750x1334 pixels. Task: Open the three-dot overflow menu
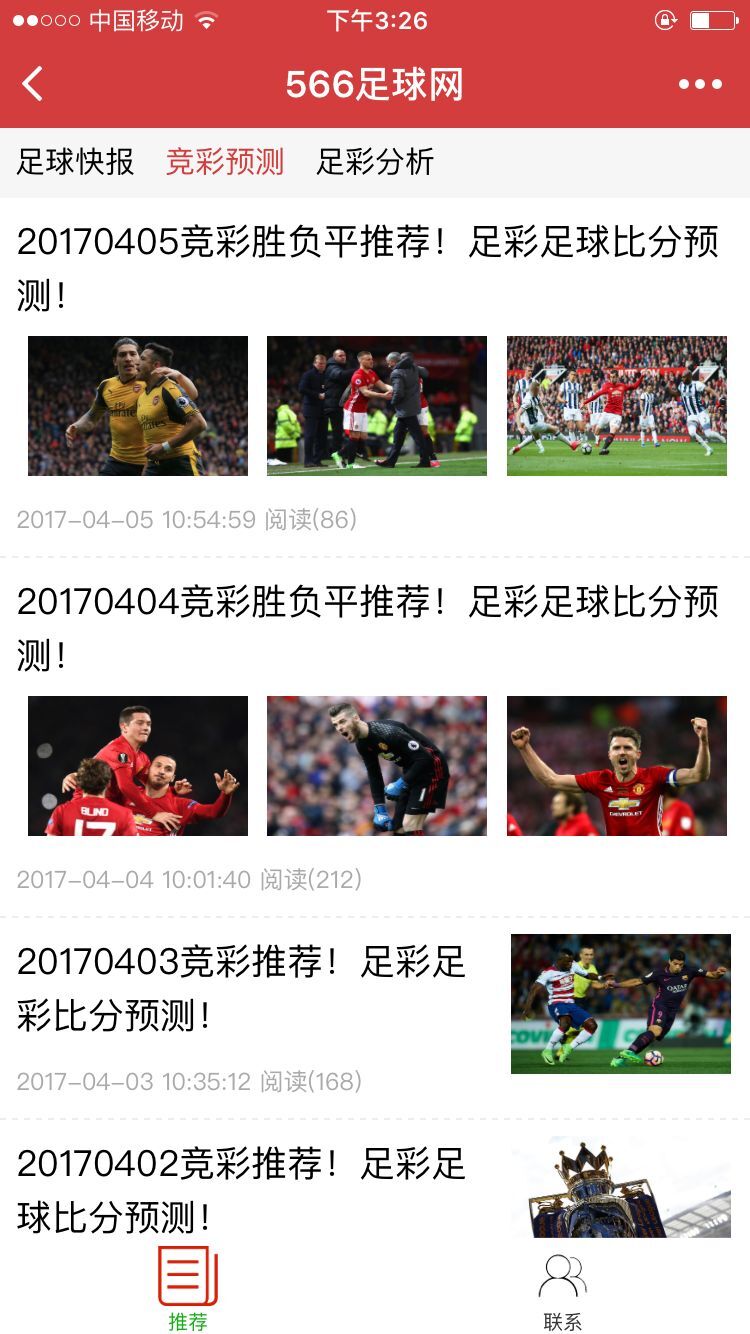pos(700,85)
